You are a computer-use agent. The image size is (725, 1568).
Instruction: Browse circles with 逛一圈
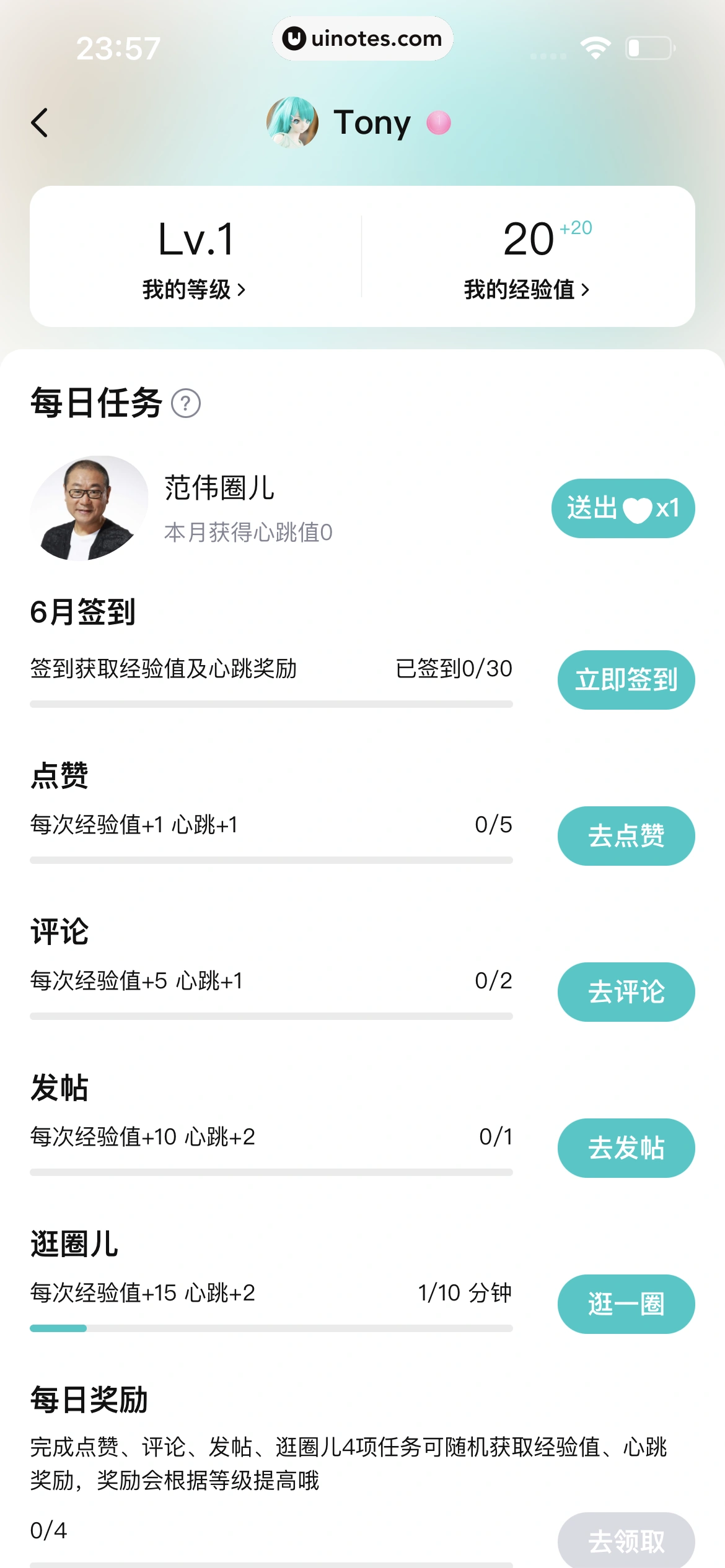(x=626, y=1304)
